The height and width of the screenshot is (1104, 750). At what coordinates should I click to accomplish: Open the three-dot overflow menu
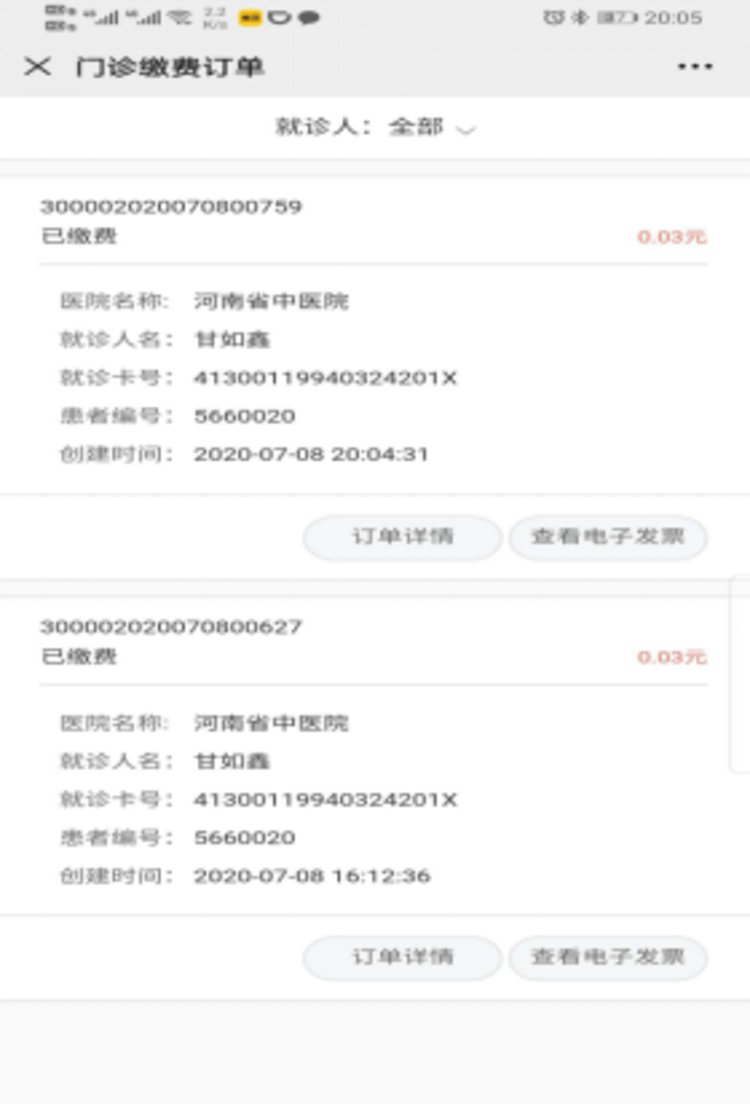point(695,67)
